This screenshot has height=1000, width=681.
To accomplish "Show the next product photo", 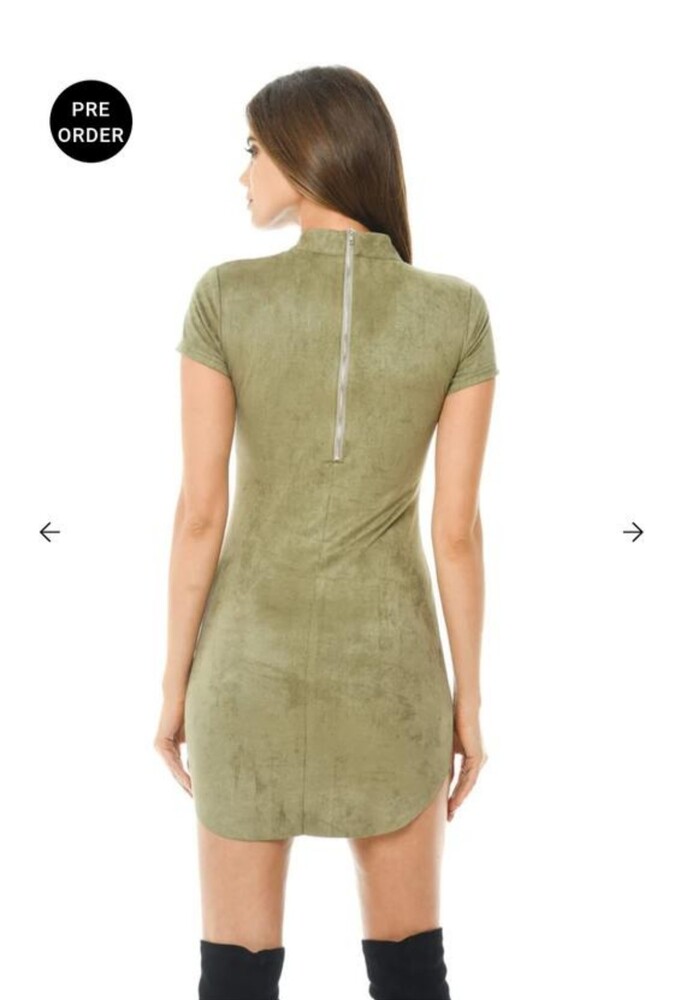I will (x=633, y=532).
